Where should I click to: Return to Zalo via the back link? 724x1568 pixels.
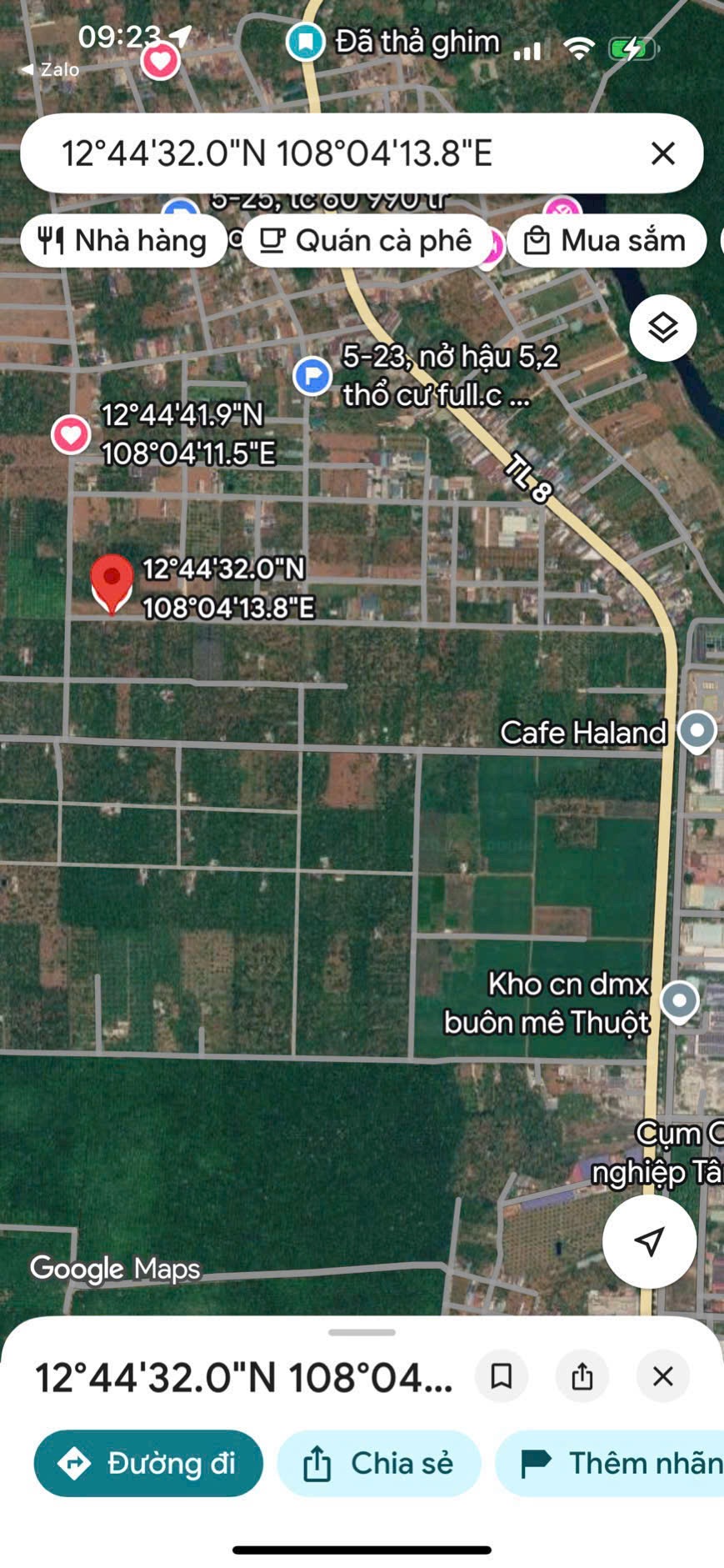point(50,69)
